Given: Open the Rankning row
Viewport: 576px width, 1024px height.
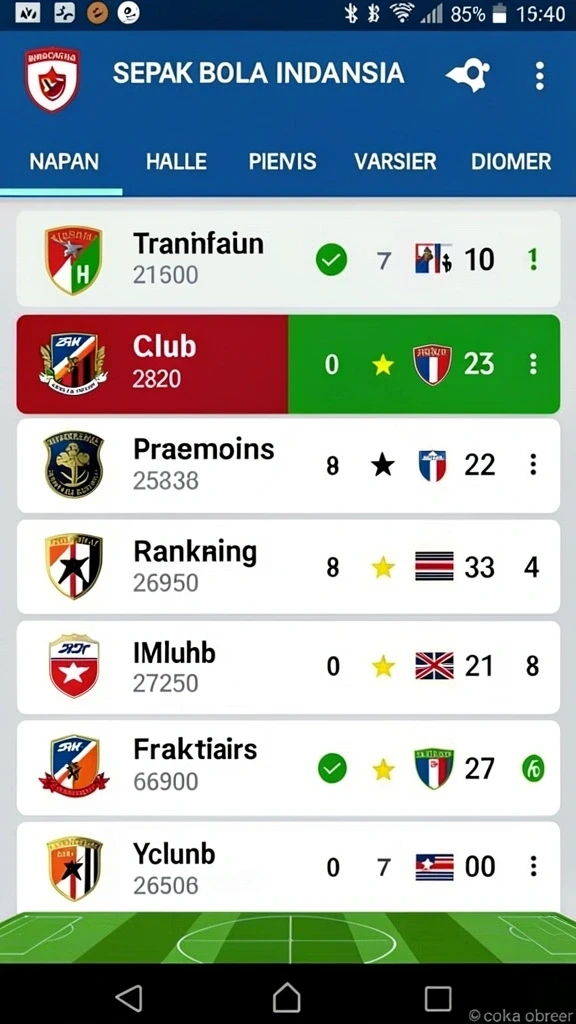Looking at the screenshot, I should pos(288,567).
